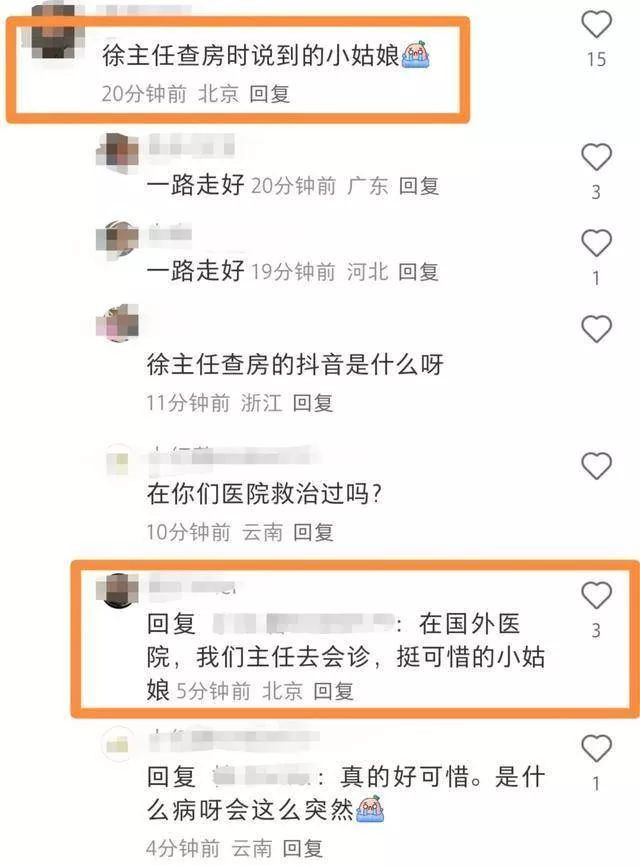Like the comment "徐主任查房时说到的小姑娘"
Screen dimensions: 640x866
[x=596, y=23]
